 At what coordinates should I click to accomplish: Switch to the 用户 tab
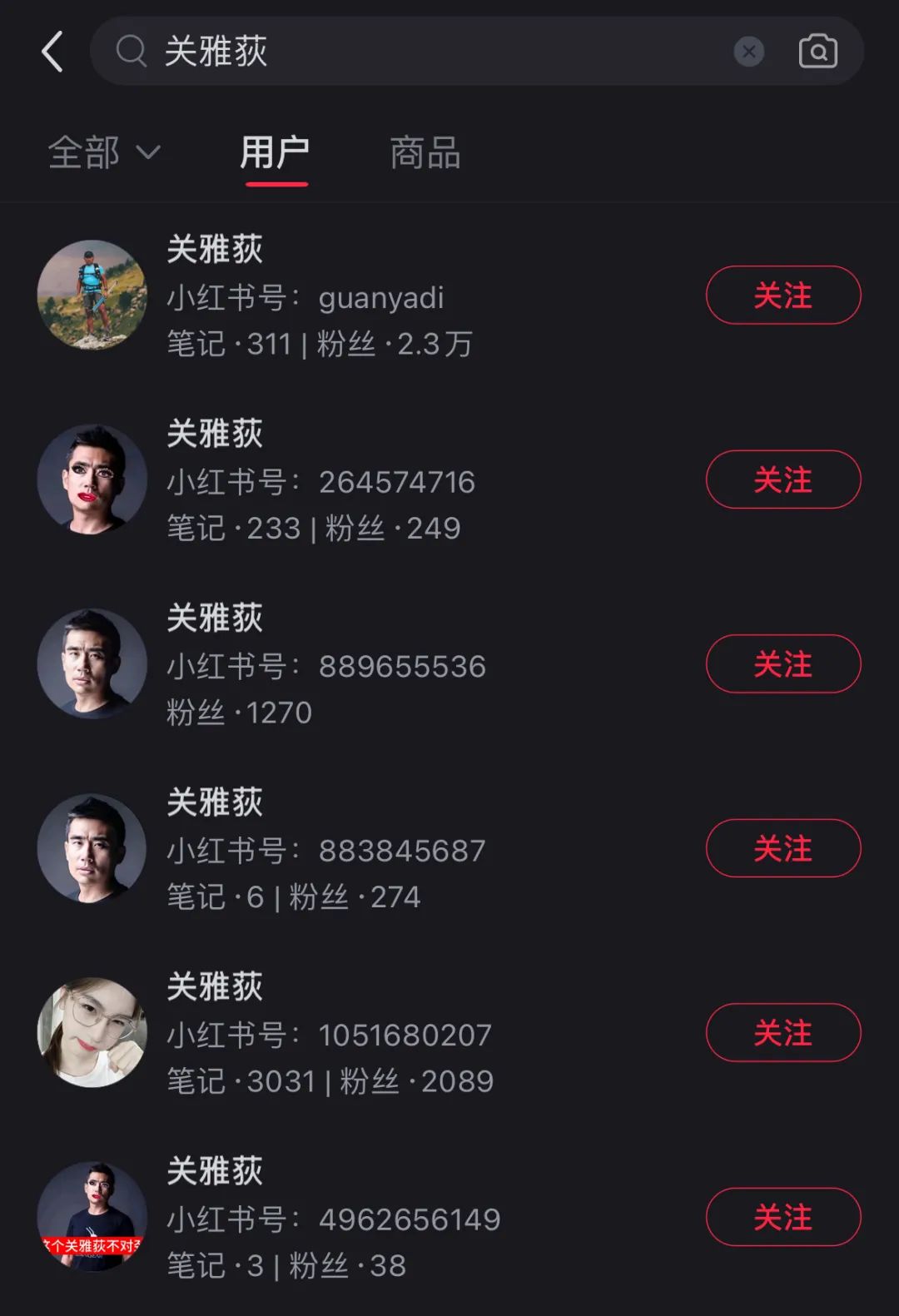click(276, 153)
